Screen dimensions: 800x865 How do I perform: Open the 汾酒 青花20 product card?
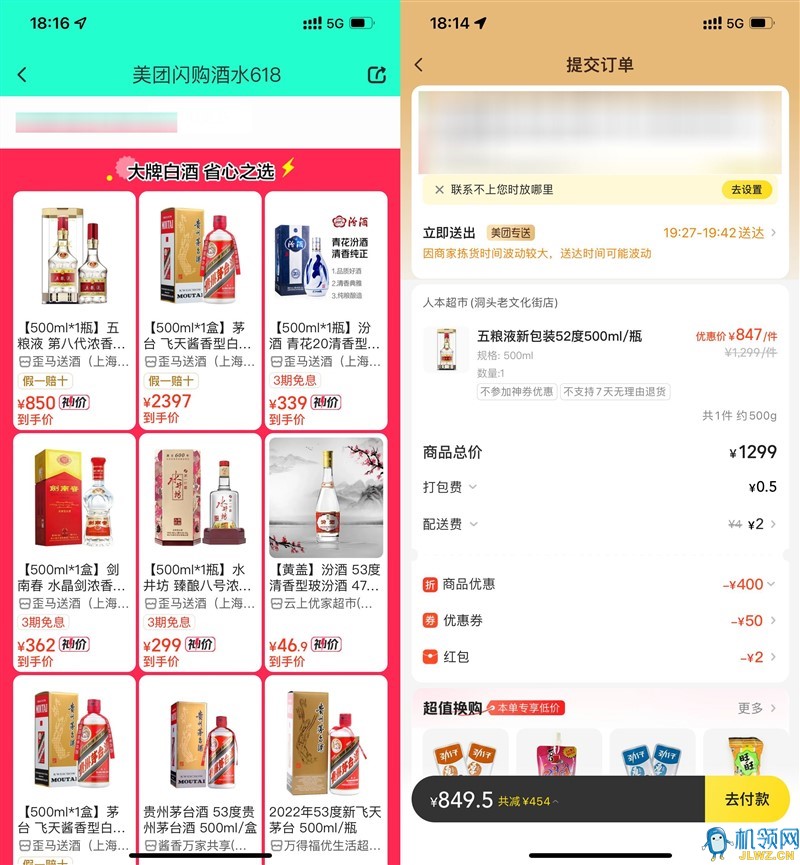[325, 310]
